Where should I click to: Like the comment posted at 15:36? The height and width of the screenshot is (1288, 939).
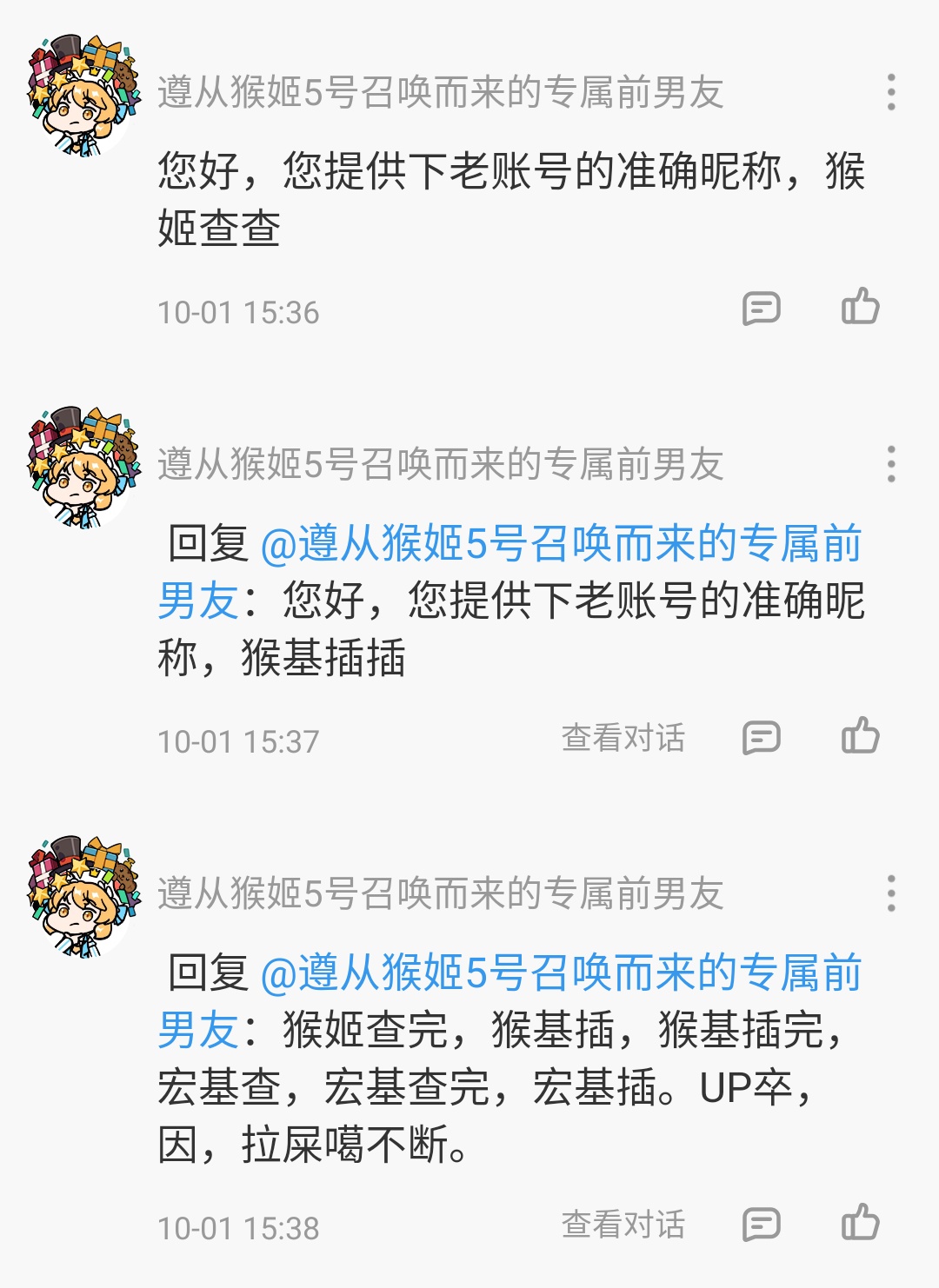point(860,307)
